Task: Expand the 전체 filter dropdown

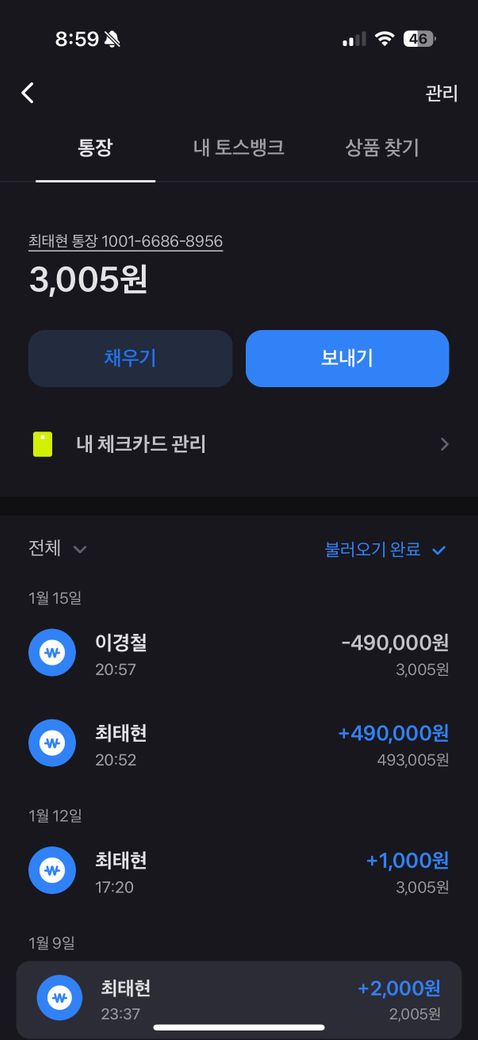Action: coord(58,549)
